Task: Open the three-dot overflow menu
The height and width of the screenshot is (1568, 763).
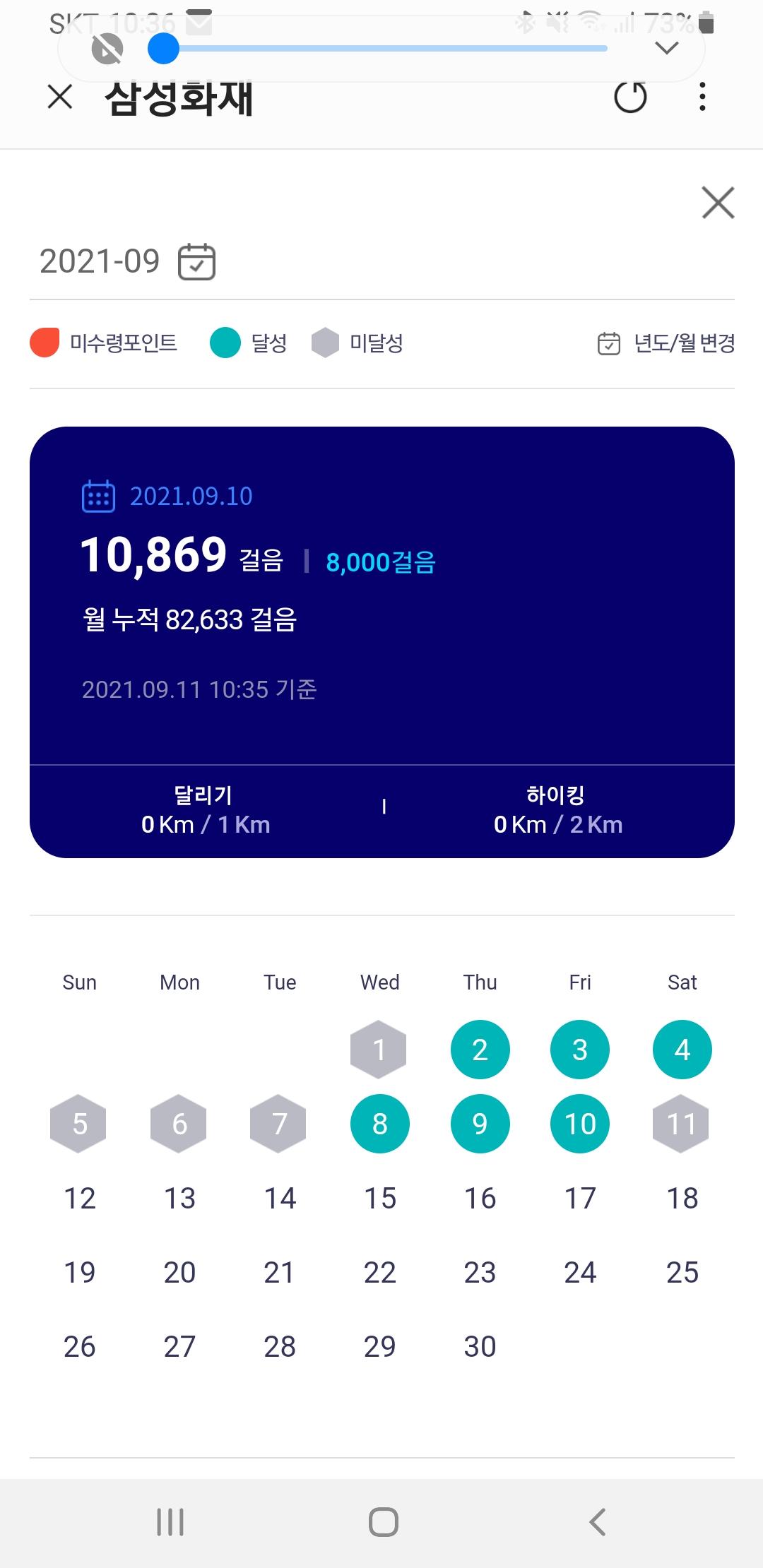Action: (x=702, y=97)
